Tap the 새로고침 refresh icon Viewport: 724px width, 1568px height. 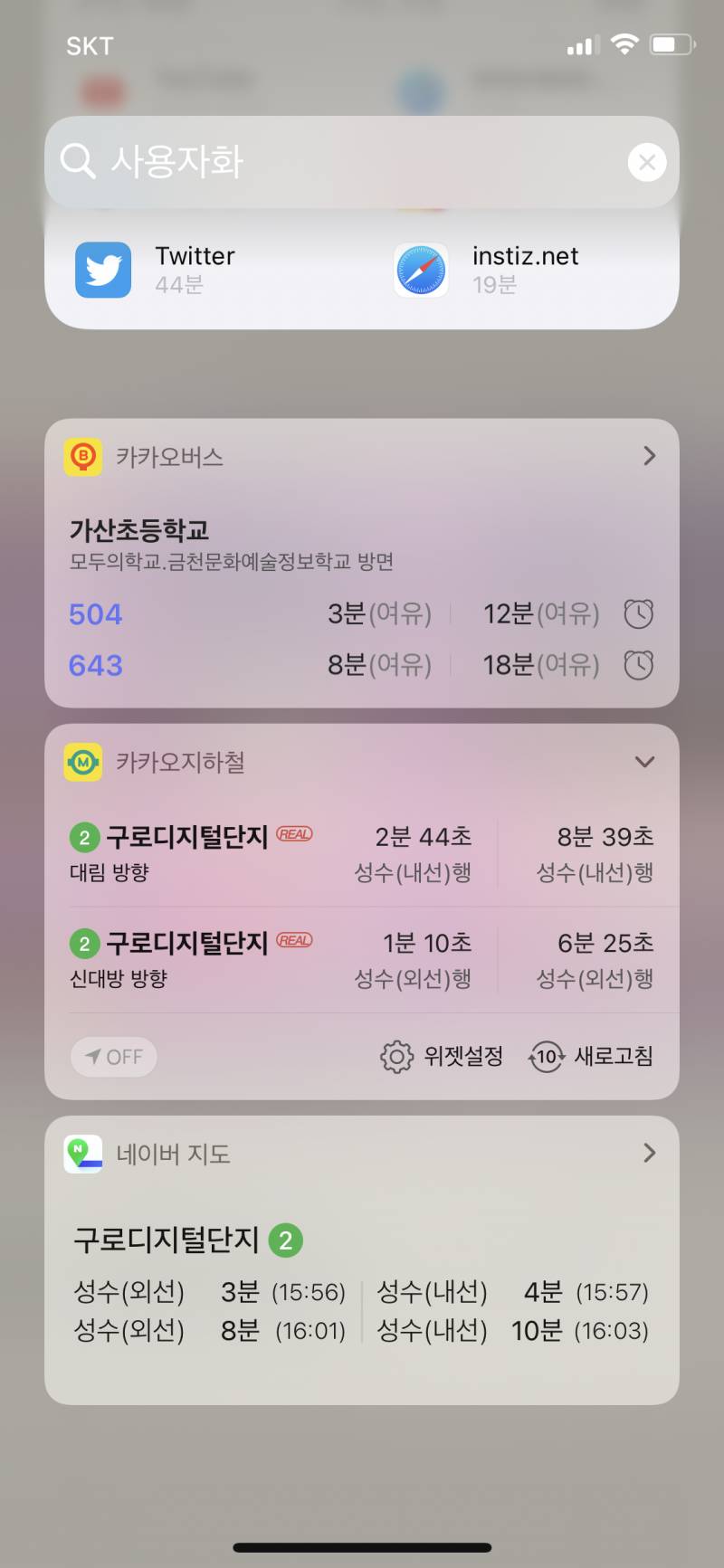coord(545,1056)
